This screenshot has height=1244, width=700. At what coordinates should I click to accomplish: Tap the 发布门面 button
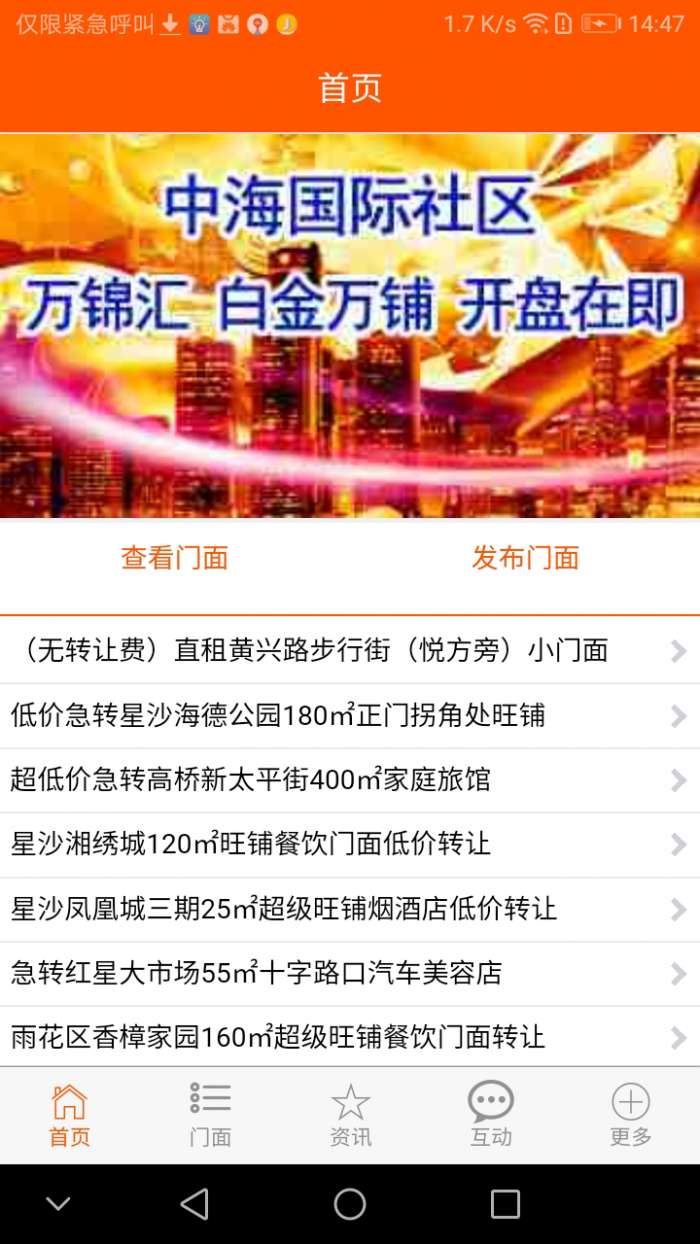click(525, 558)
